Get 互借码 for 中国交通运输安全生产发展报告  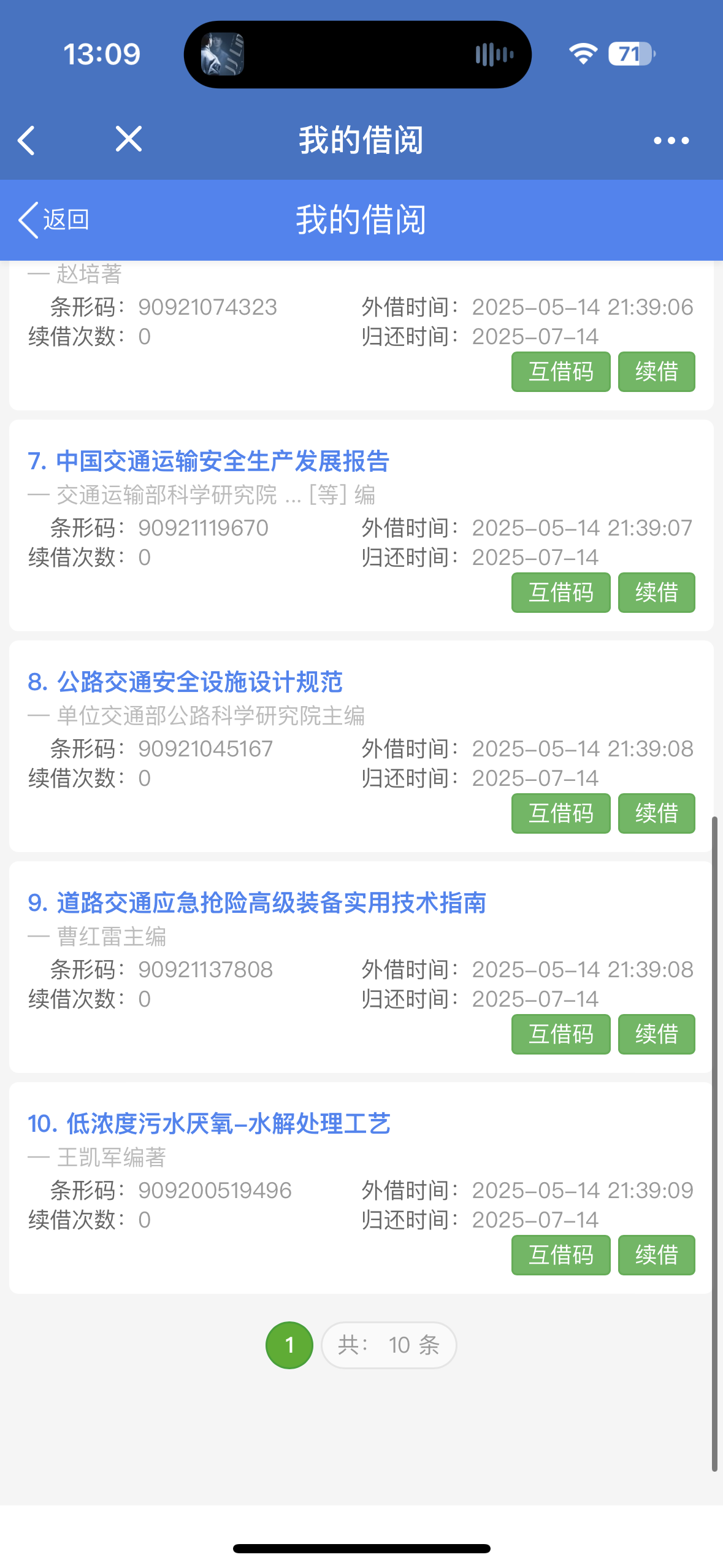[x=560, y=593]
